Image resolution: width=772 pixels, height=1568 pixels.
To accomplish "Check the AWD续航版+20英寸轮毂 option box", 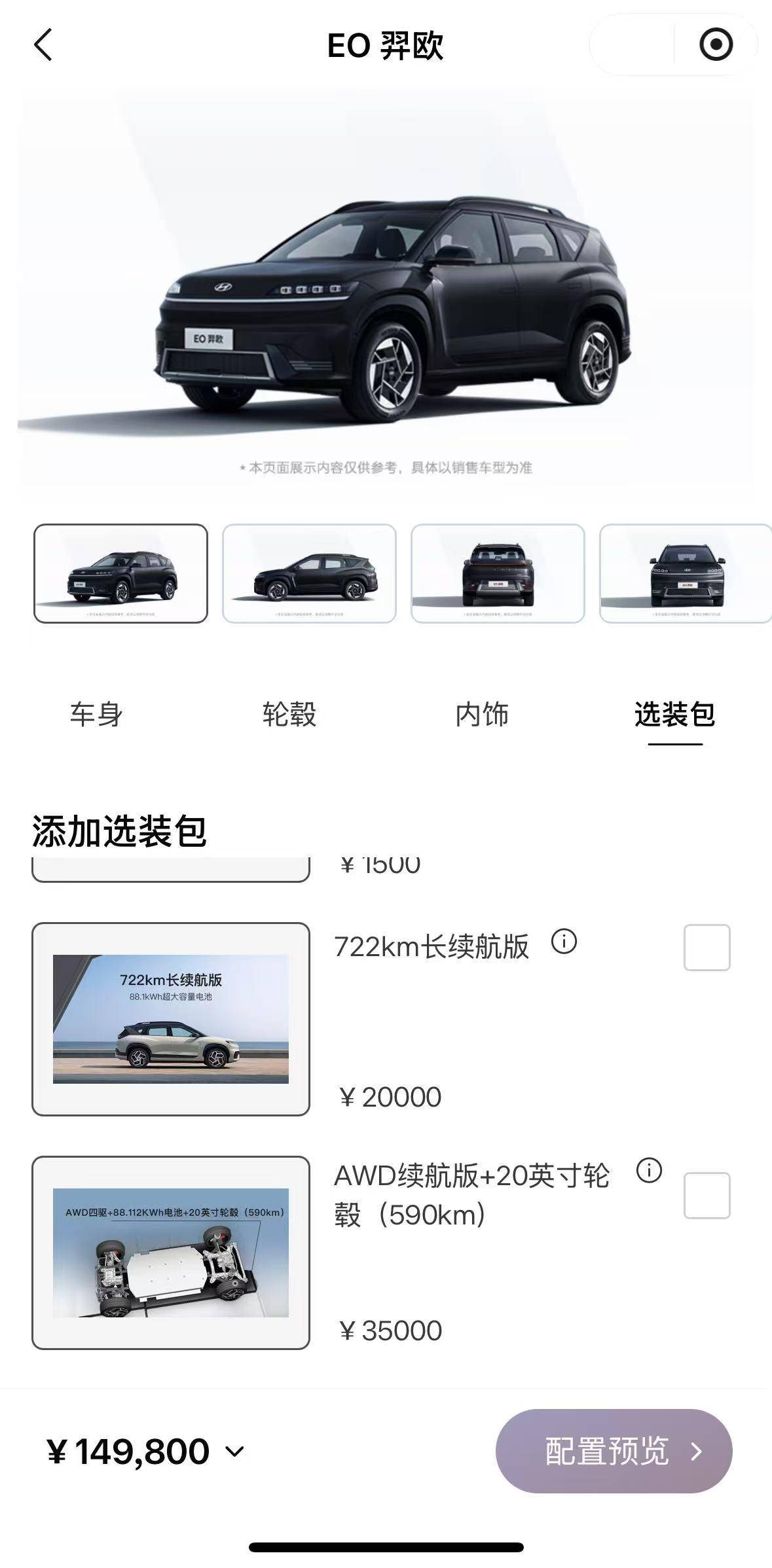I will point(707,1195).
